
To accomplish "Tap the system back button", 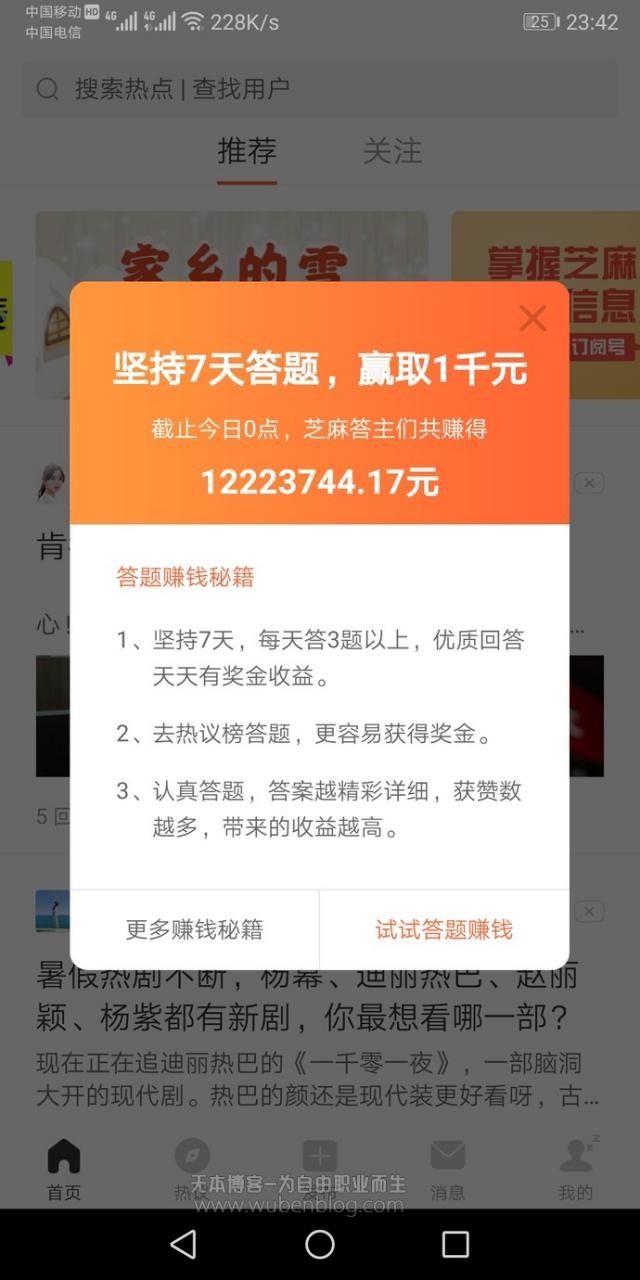I will [183, 1244].
